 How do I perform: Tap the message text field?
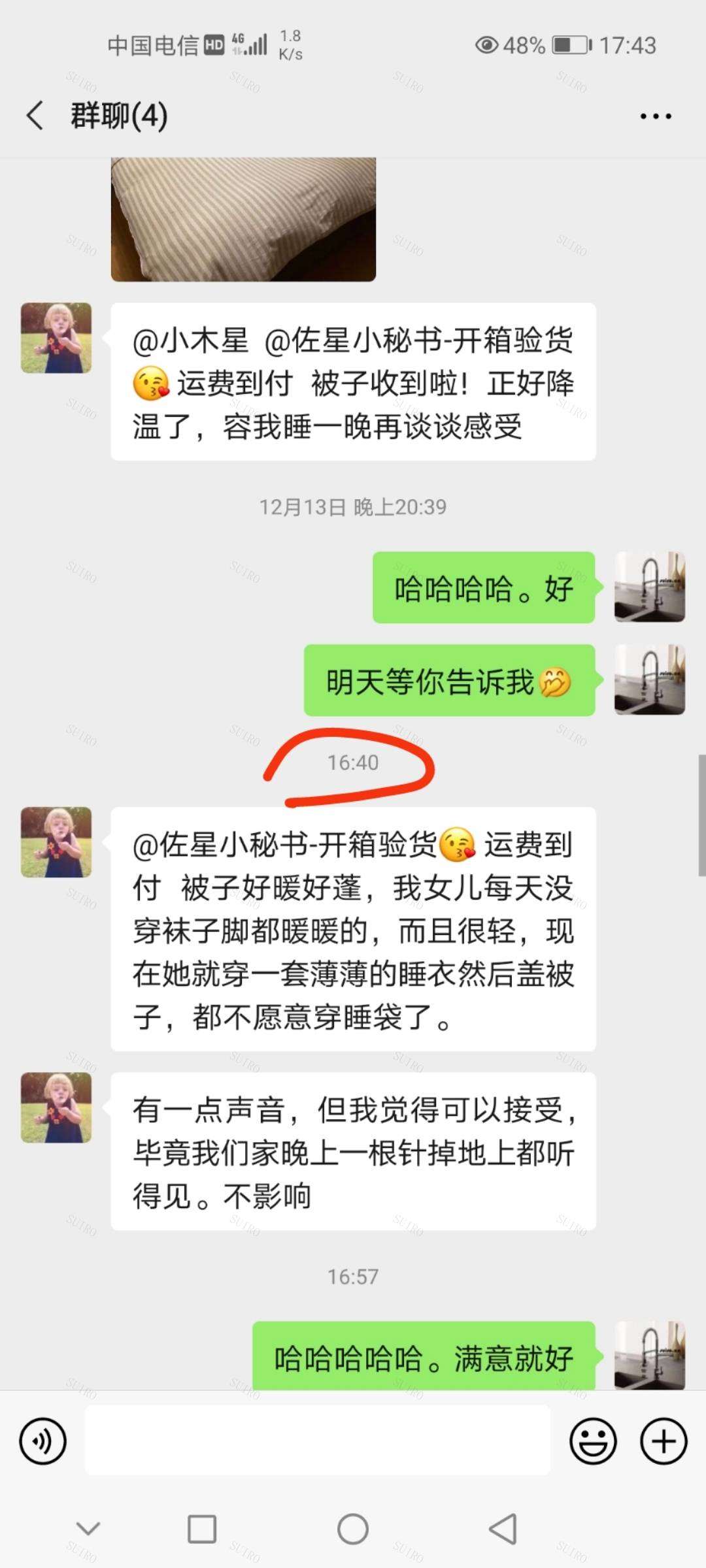click(317, 1441)
